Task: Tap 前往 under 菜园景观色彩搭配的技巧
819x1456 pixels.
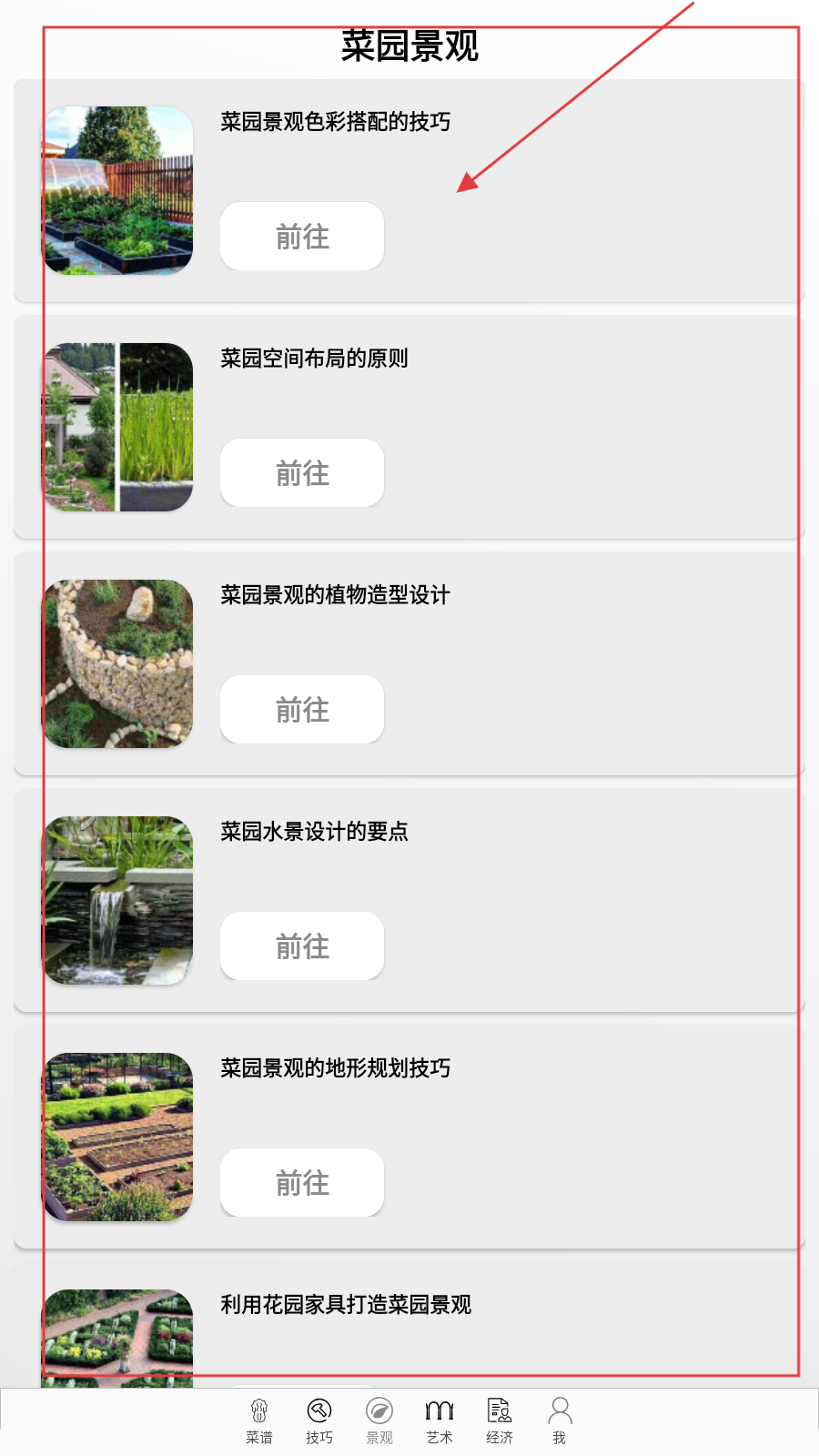Action: click(x=302, y=237)
